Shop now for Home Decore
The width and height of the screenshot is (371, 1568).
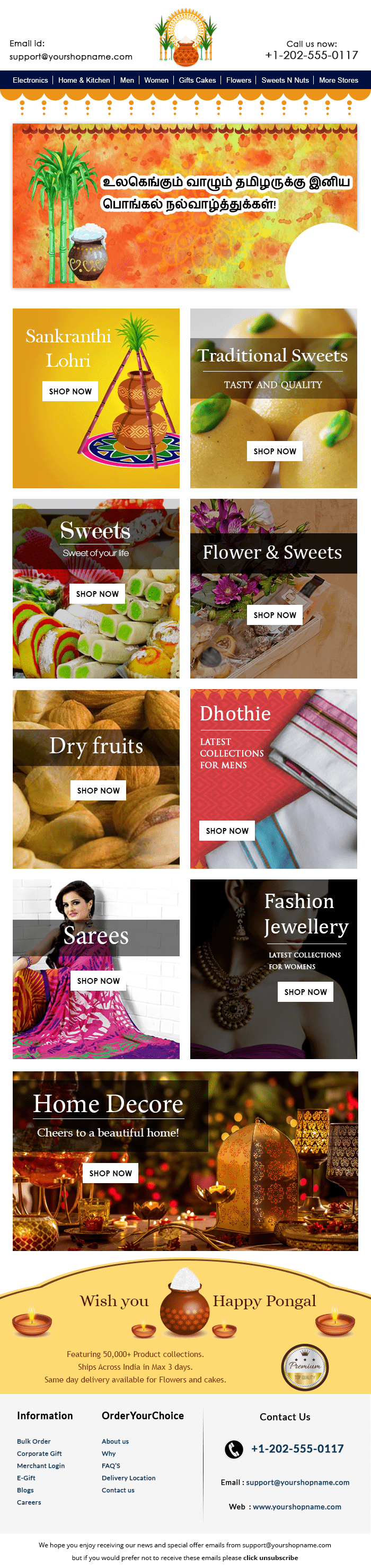(x=111, y=1173)
